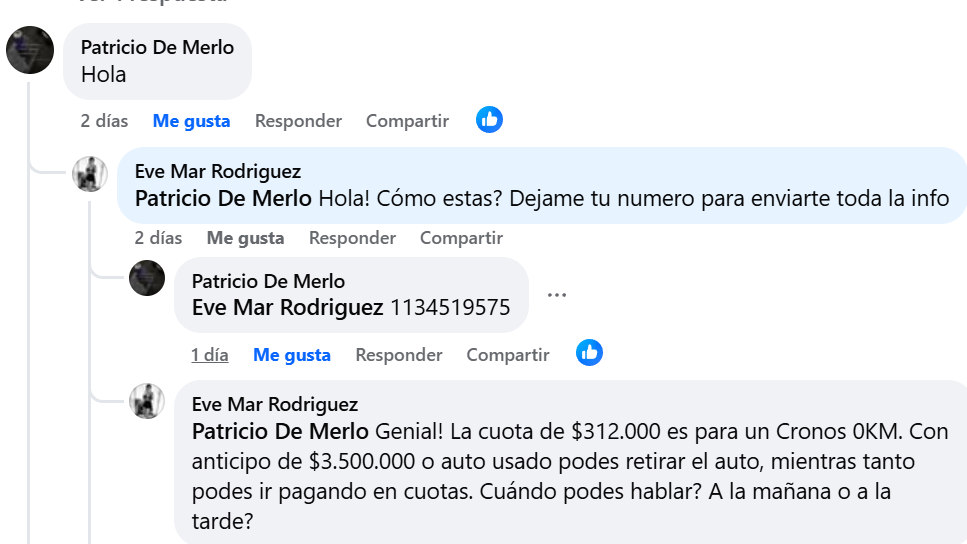
Task: Reply to the 1134519575 comment
Action: pyautogui.click(x=398, y=355)
